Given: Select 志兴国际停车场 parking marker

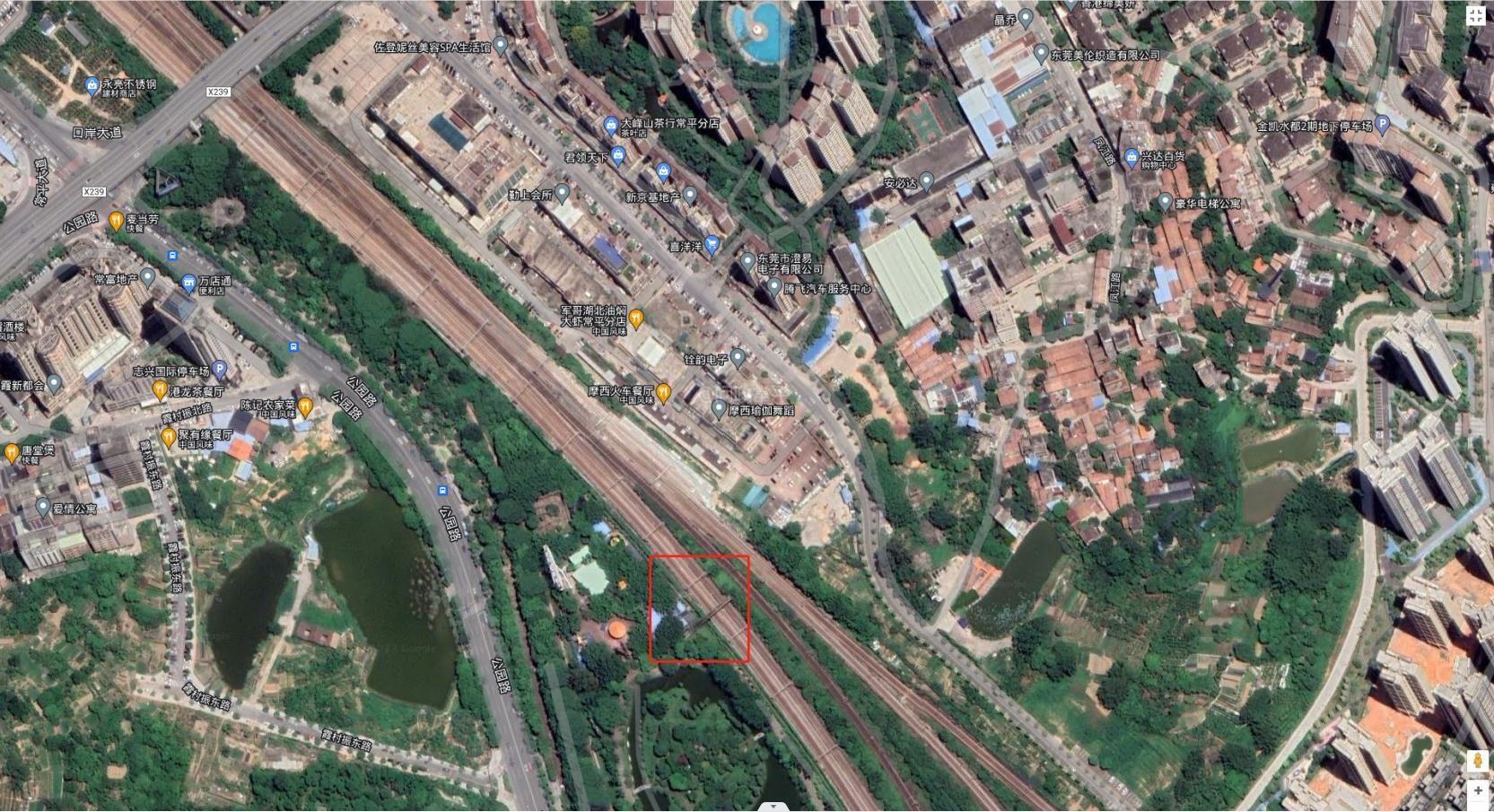Looking at the screenshot, I should [221, 371].
